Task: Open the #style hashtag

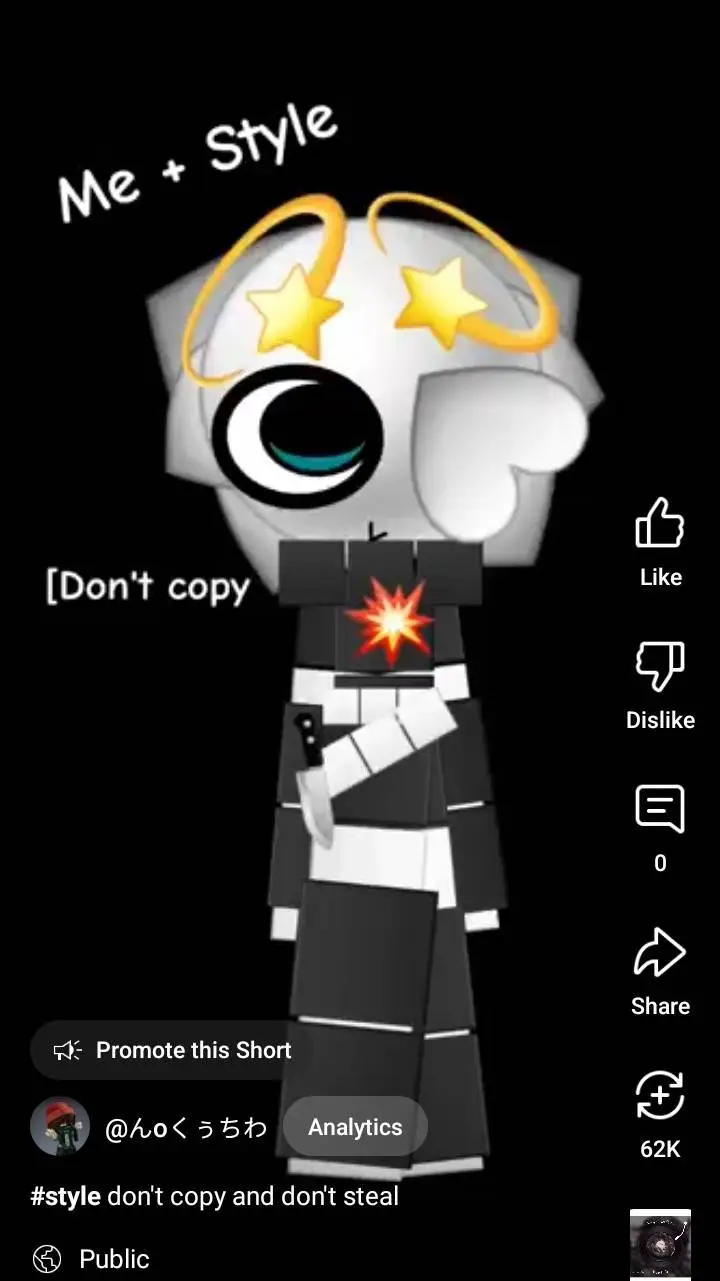Action: [x=66, y=1196]
